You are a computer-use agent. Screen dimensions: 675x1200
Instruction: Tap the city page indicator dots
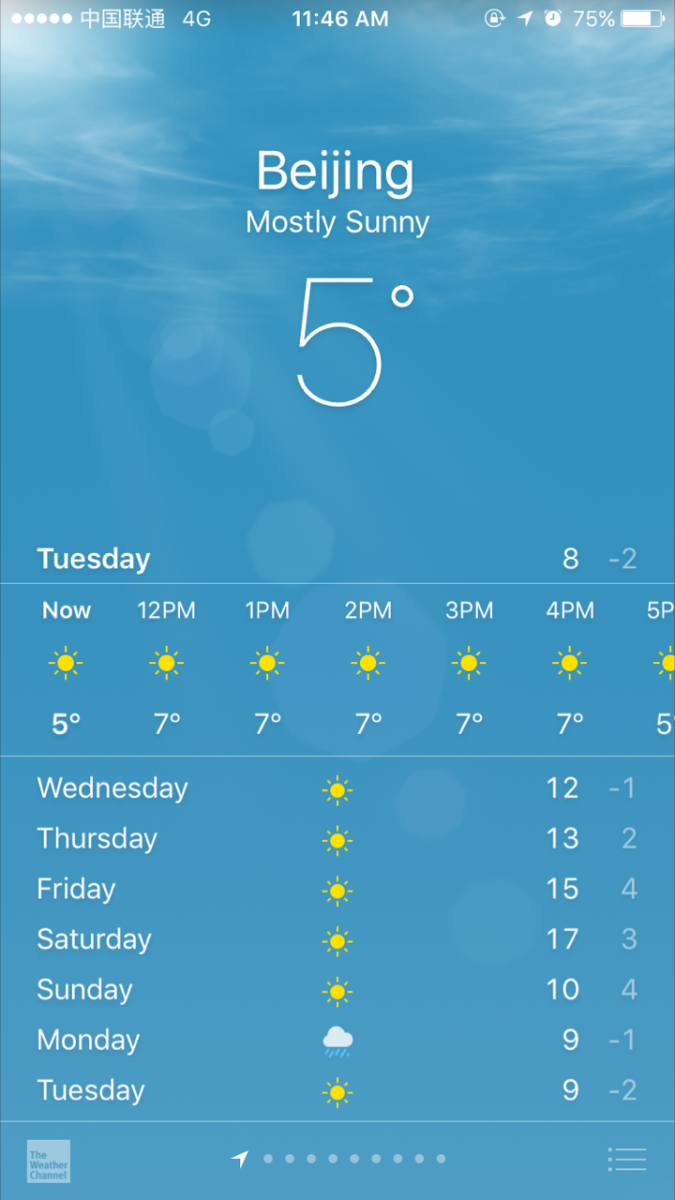click(339, 1159)
